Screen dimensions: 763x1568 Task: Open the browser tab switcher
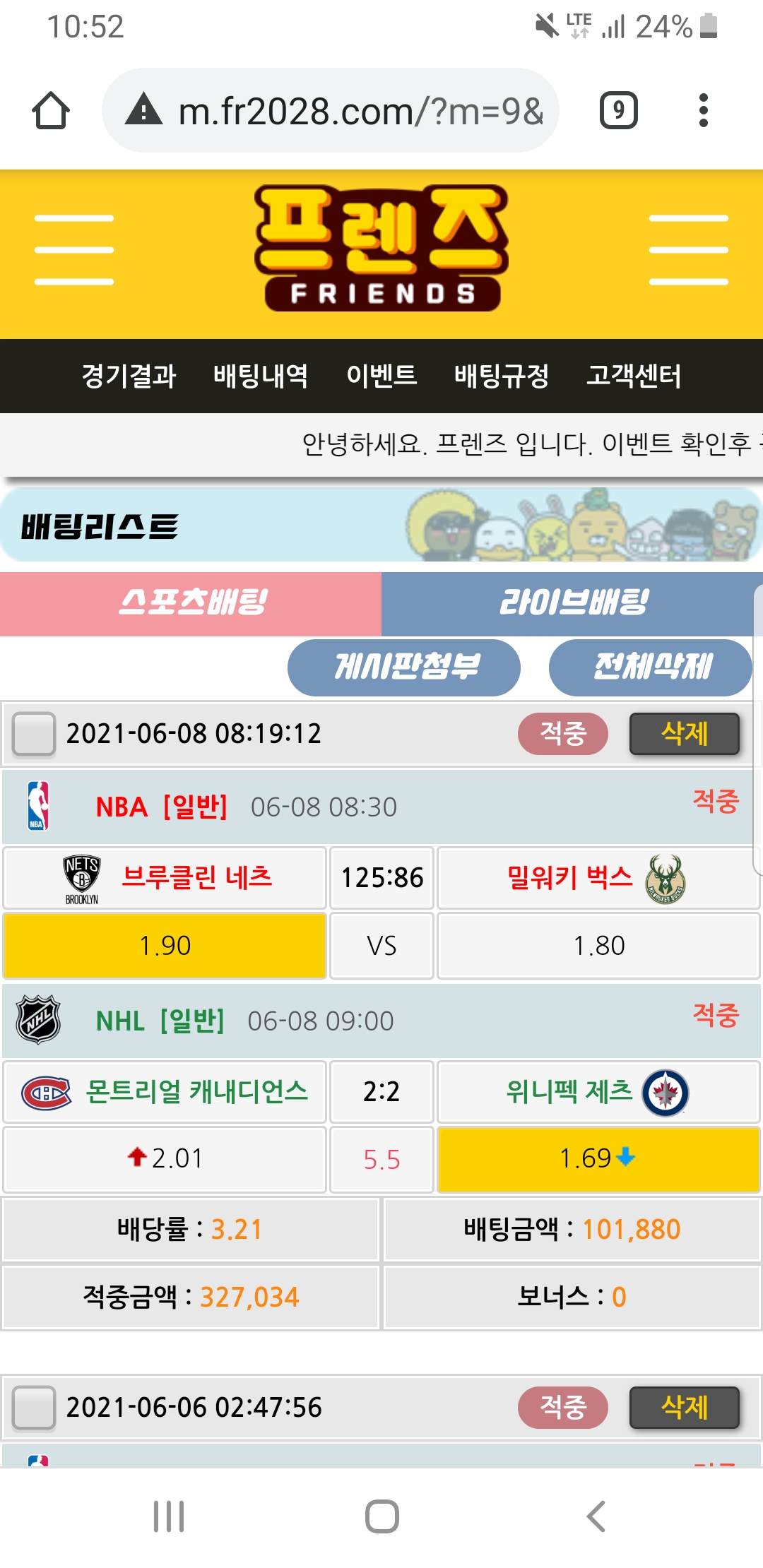click(x=618, y=111)
